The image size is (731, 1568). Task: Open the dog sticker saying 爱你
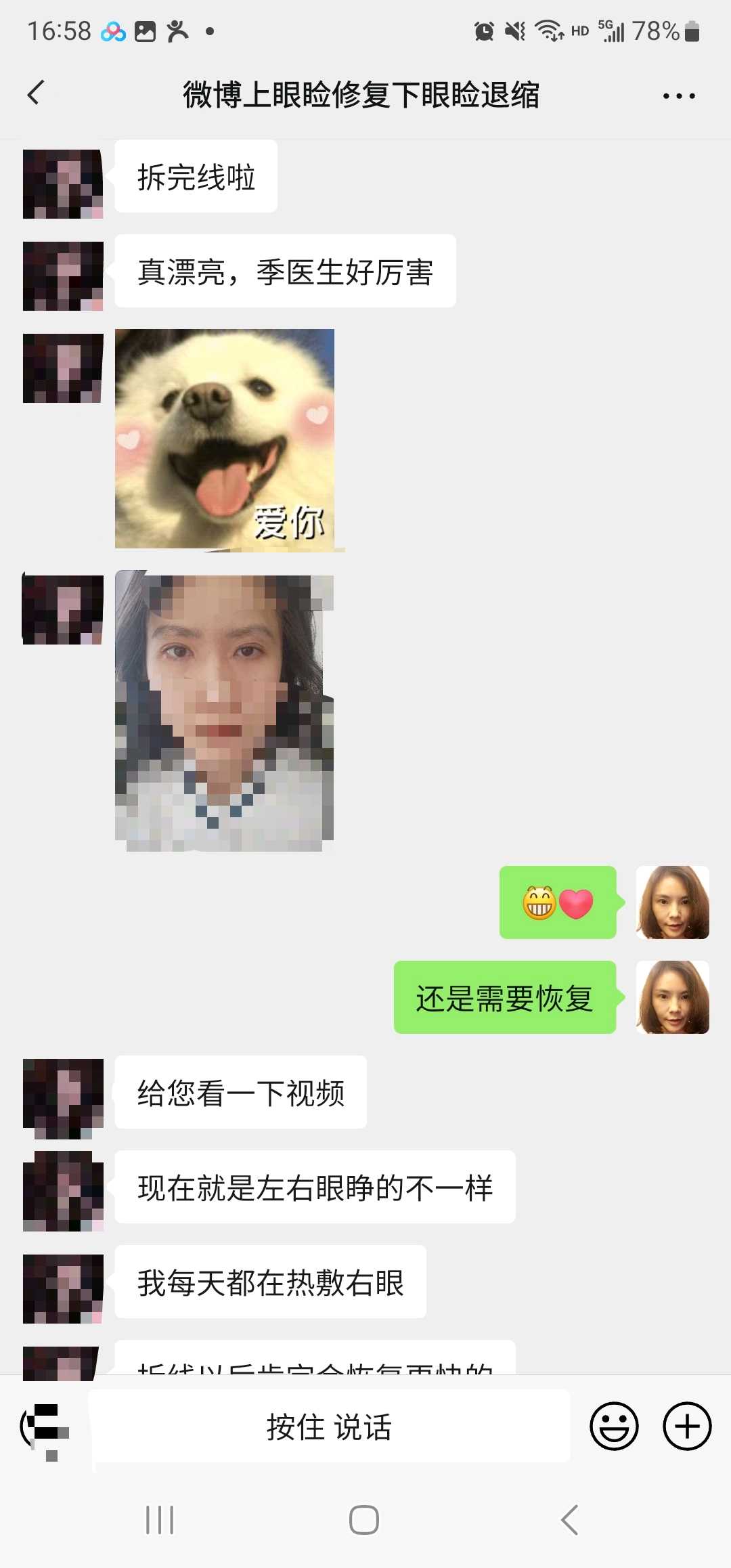(x=225, y=439)
